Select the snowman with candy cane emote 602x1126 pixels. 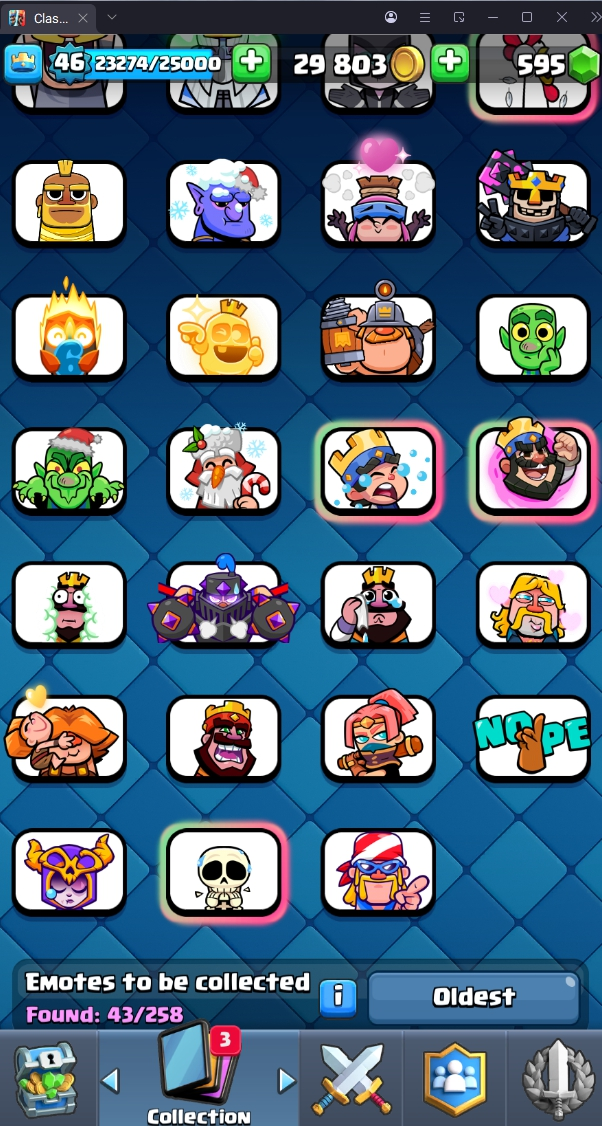(223, 471)
